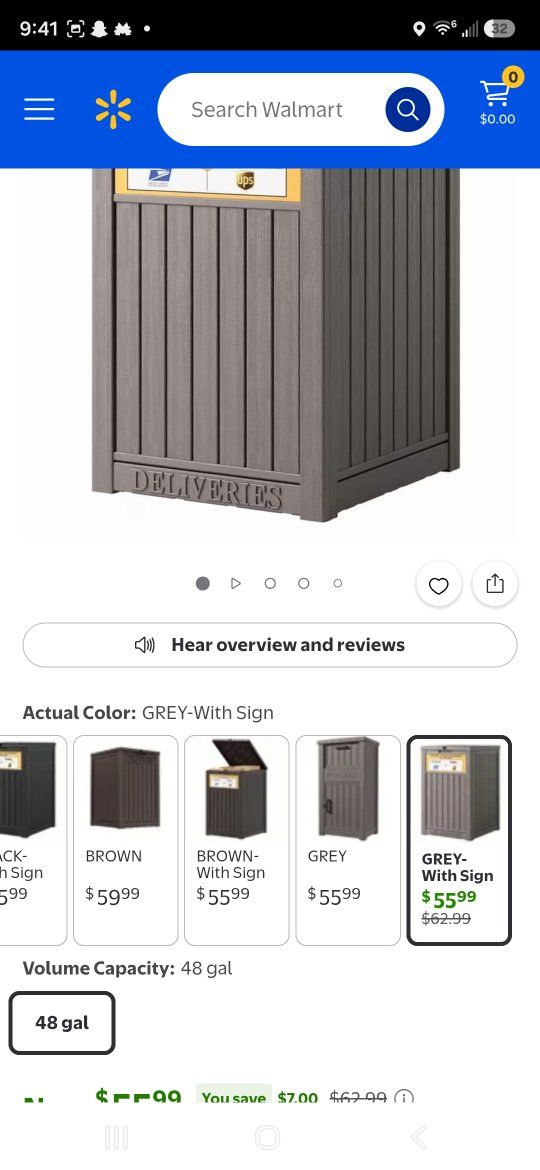
Task: Select the BROWN color option
Action: [x=125, y=840]
